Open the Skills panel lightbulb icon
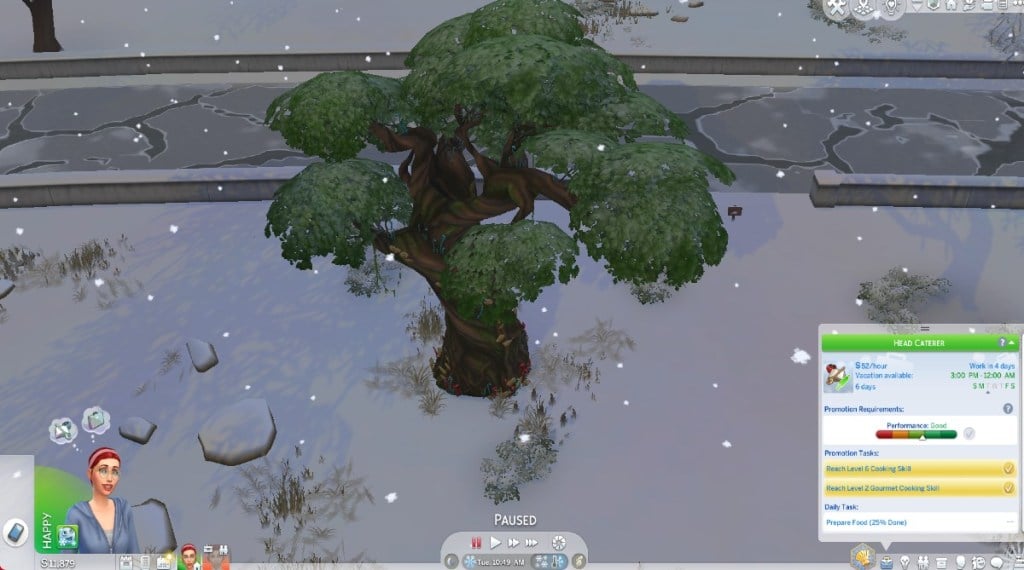This screenshot has width=1024, height=570. pos(904,562)
